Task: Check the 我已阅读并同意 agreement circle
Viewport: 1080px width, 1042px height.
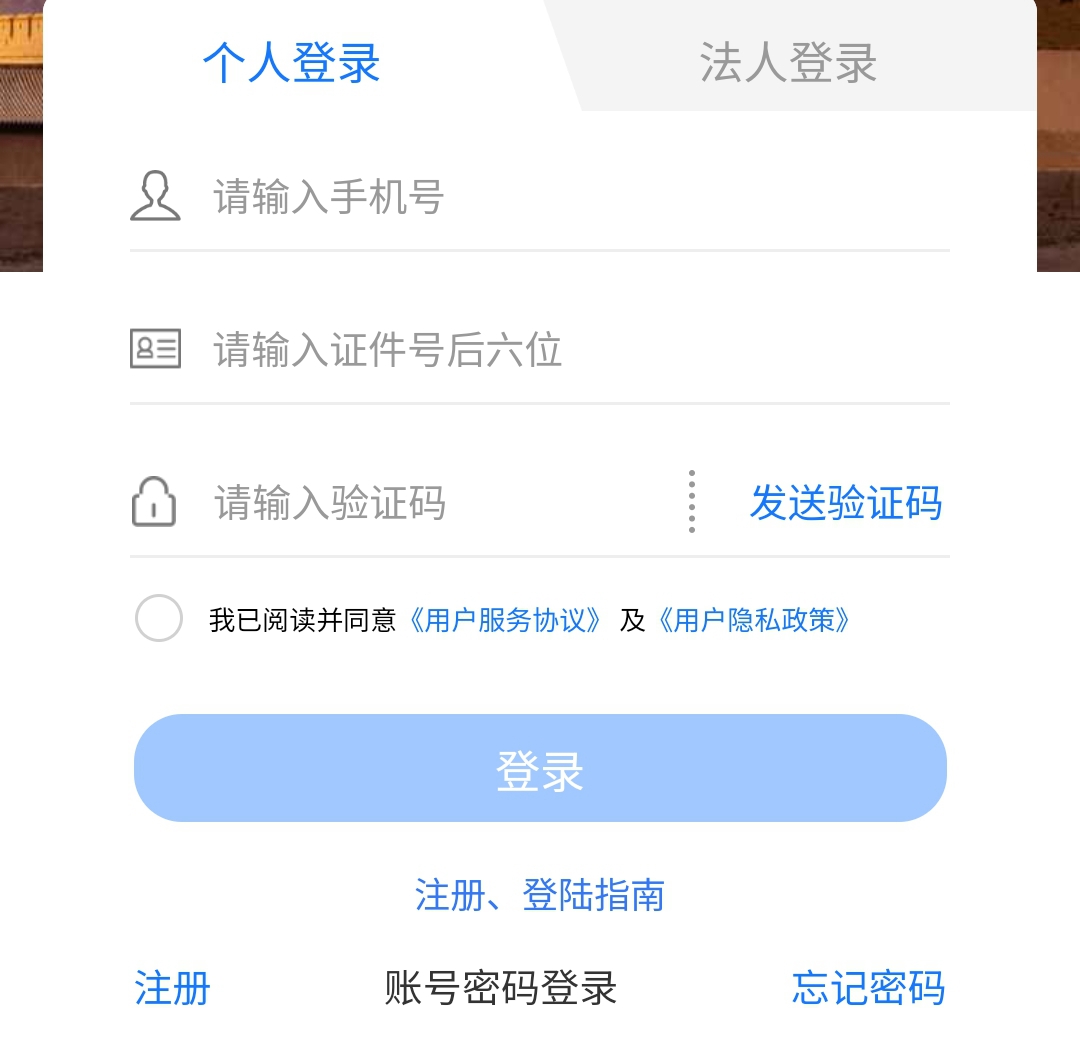Action: click(x=159, y=618)
